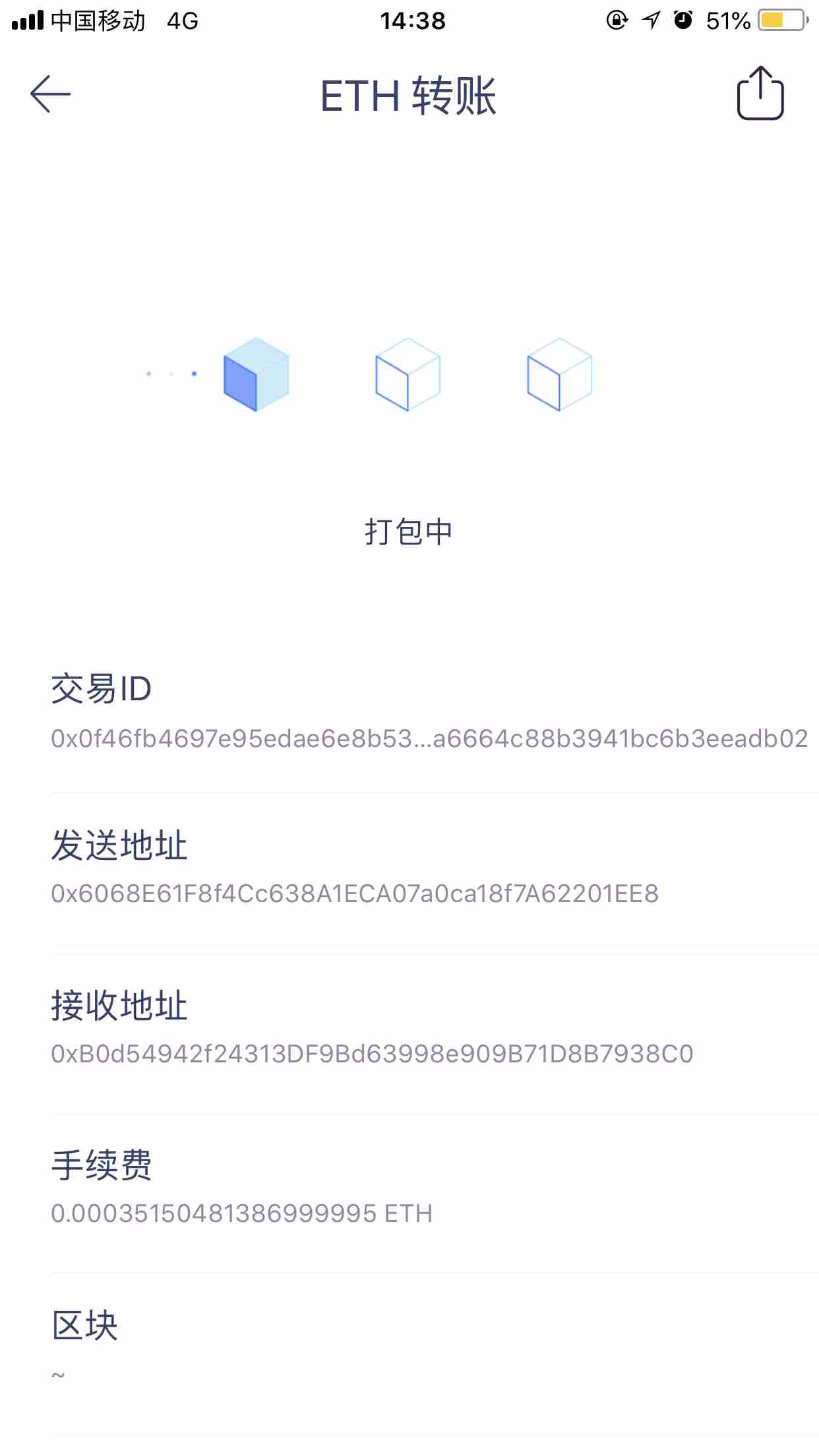The width and height of the screenshot is (819, 1456).
Task: Tap the transaction ID hash
Action: coord(429,739)
